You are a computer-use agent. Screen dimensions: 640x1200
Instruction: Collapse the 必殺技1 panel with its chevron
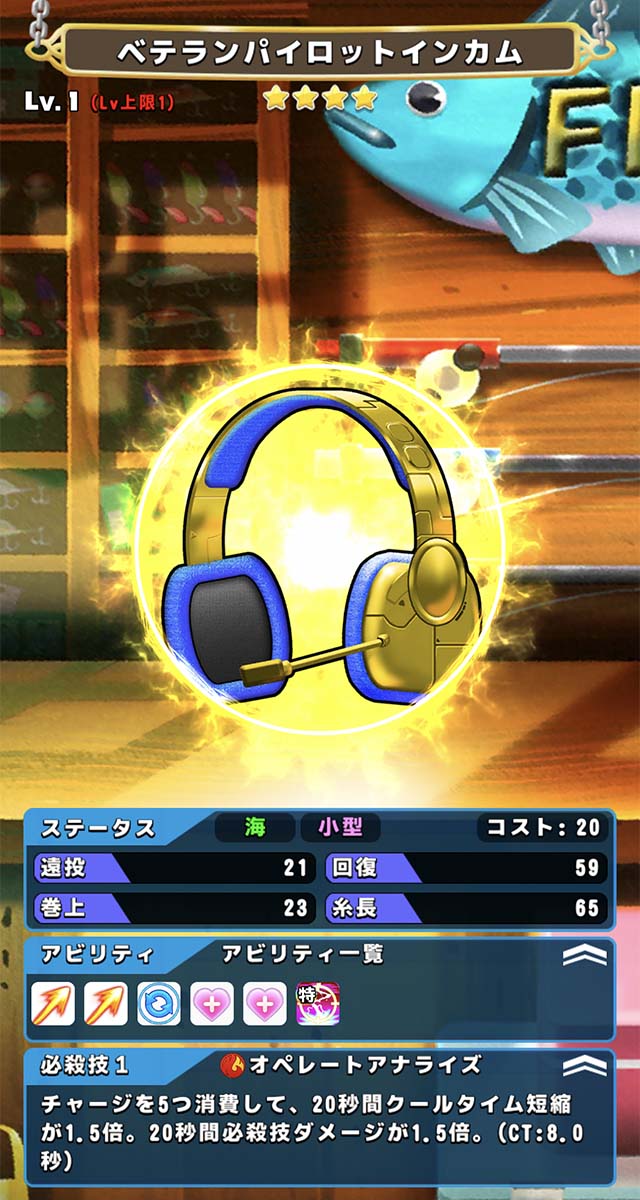(x=585, y=1066)
